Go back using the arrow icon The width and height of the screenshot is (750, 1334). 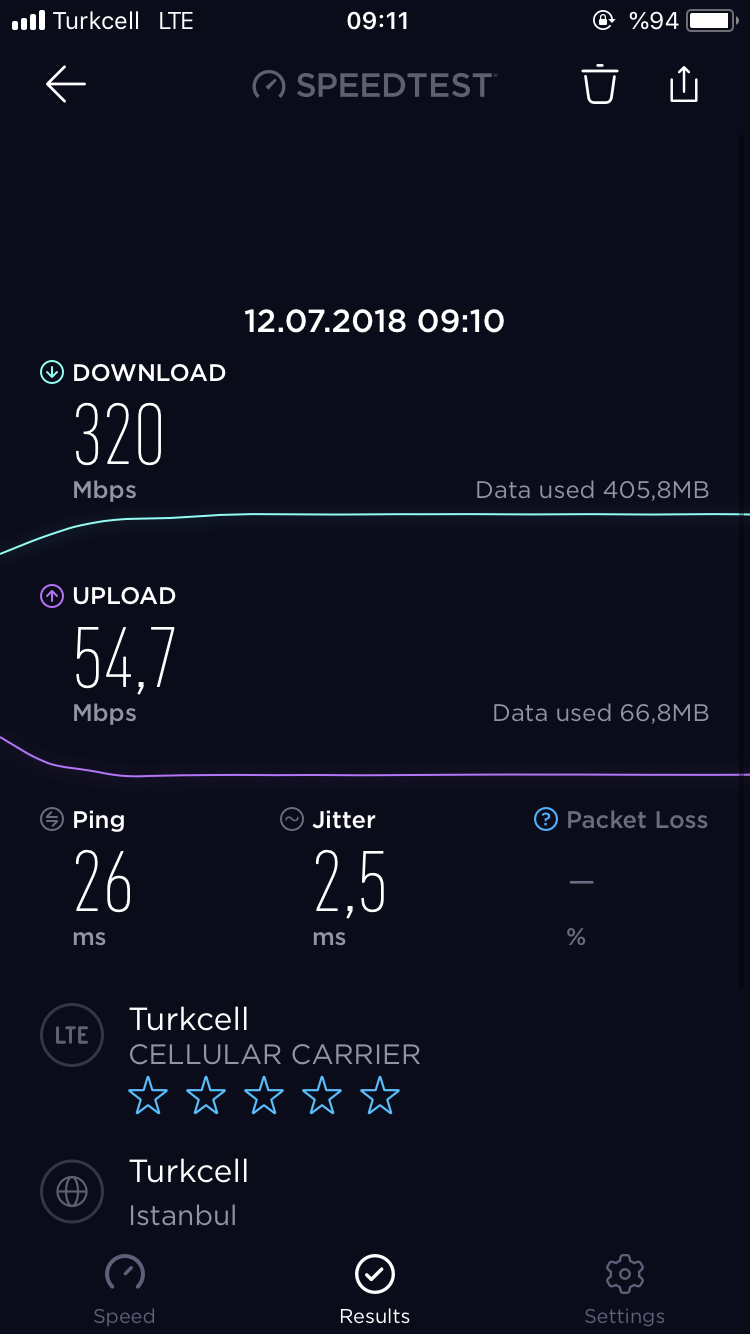tap(66, 85)
